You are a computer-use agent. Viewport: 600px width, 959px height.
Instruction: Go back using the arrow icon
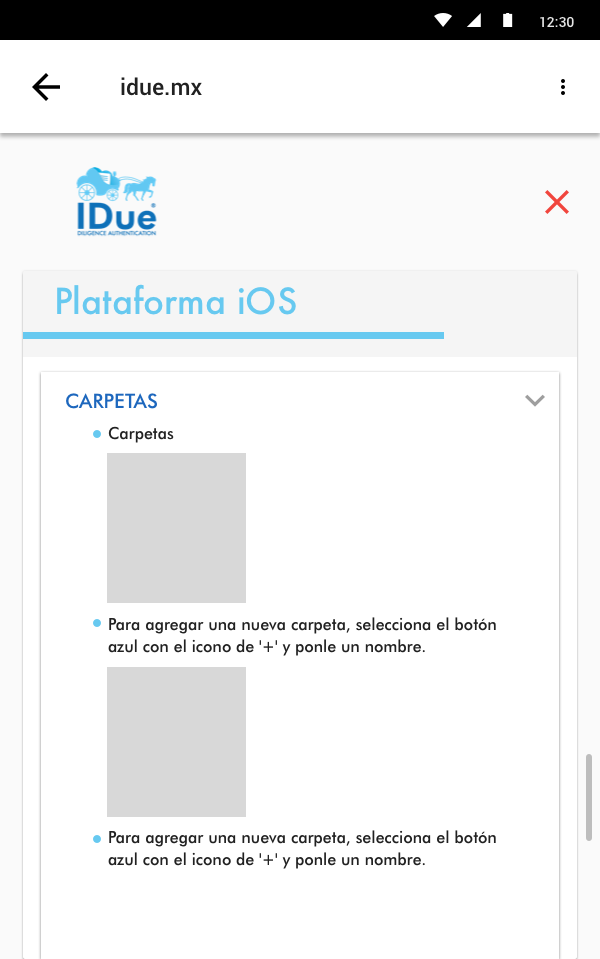coord(46,87)
